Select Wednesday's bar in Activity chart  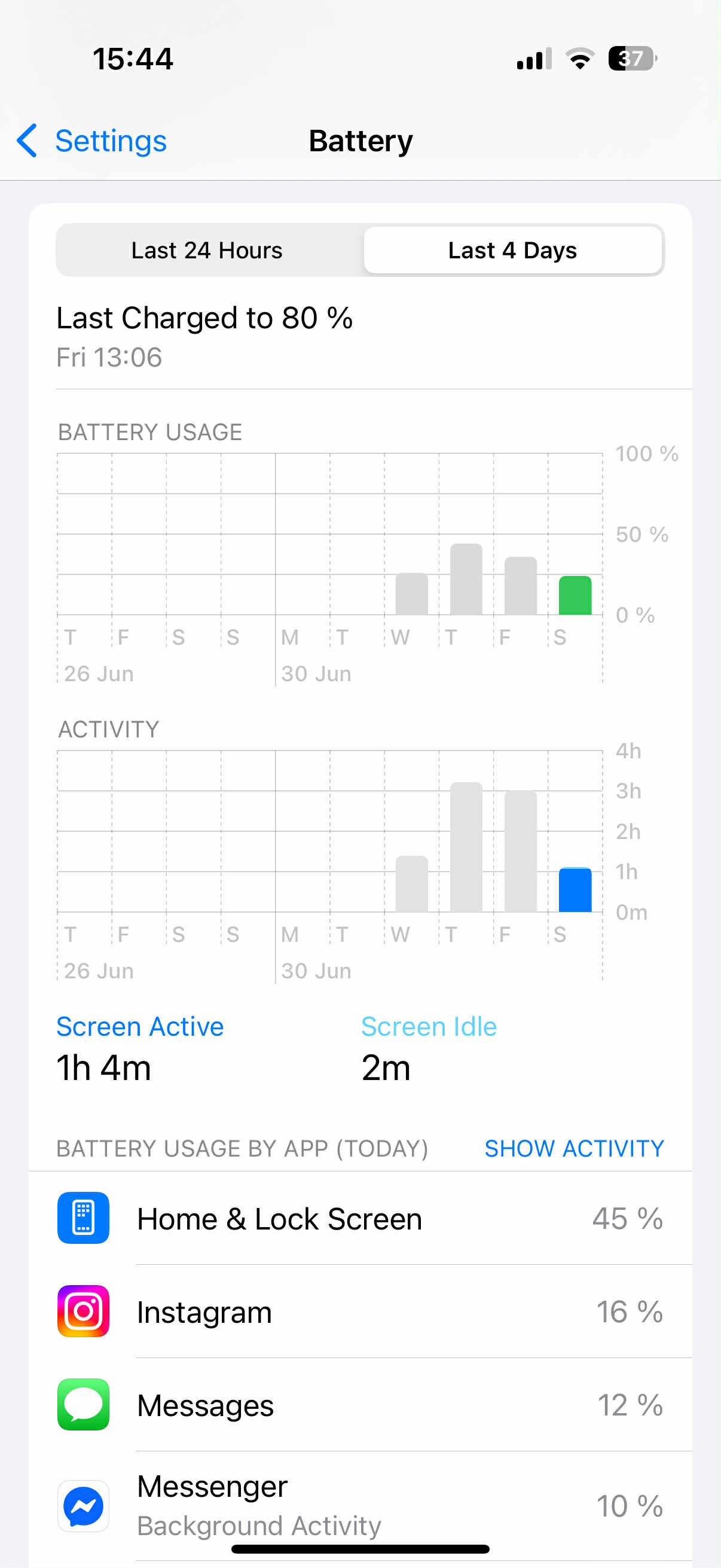(x=412, y=884)
